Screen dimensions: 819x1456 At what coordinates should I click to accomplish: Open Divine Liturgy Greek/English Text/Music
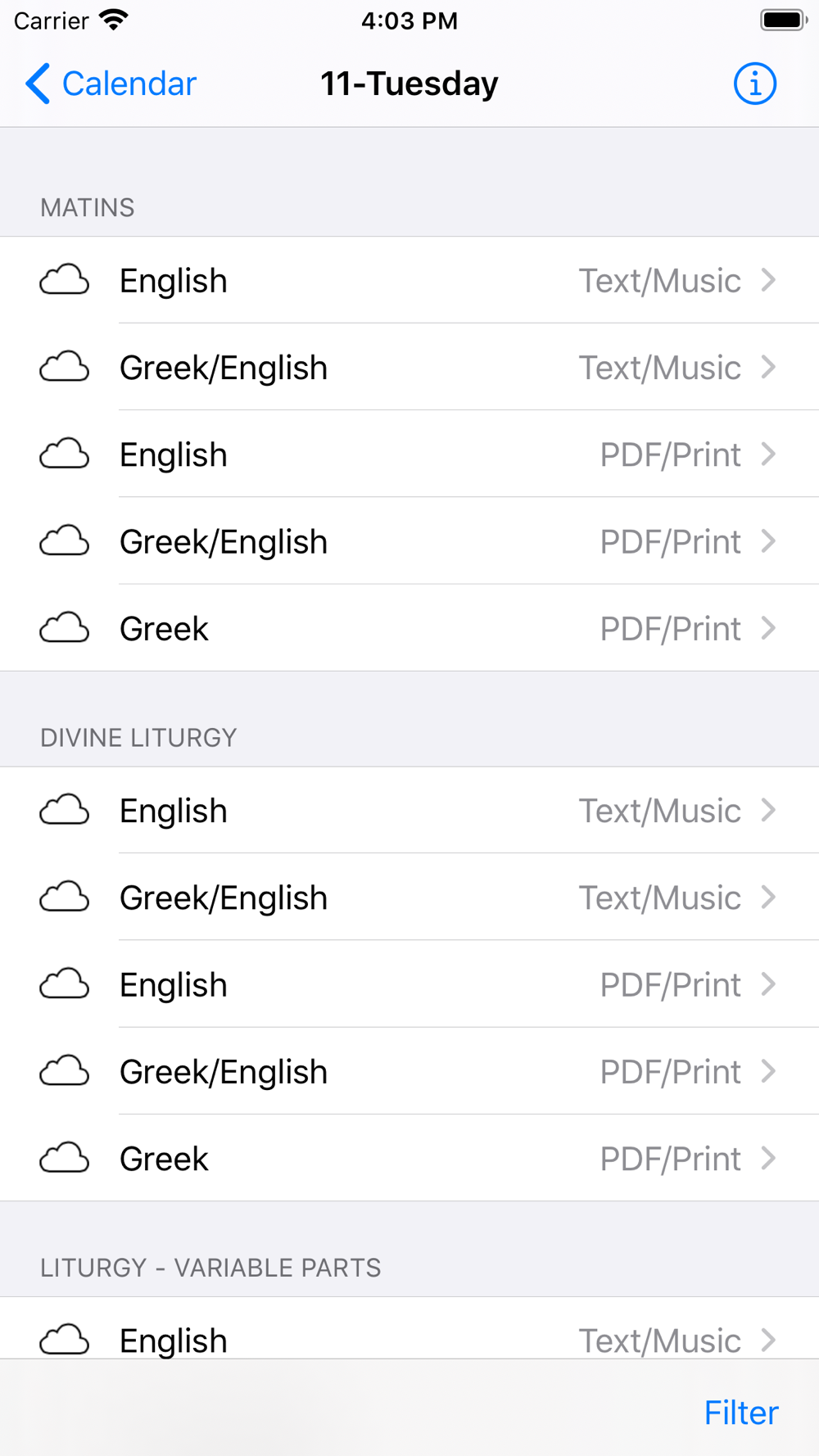(409, 897)
